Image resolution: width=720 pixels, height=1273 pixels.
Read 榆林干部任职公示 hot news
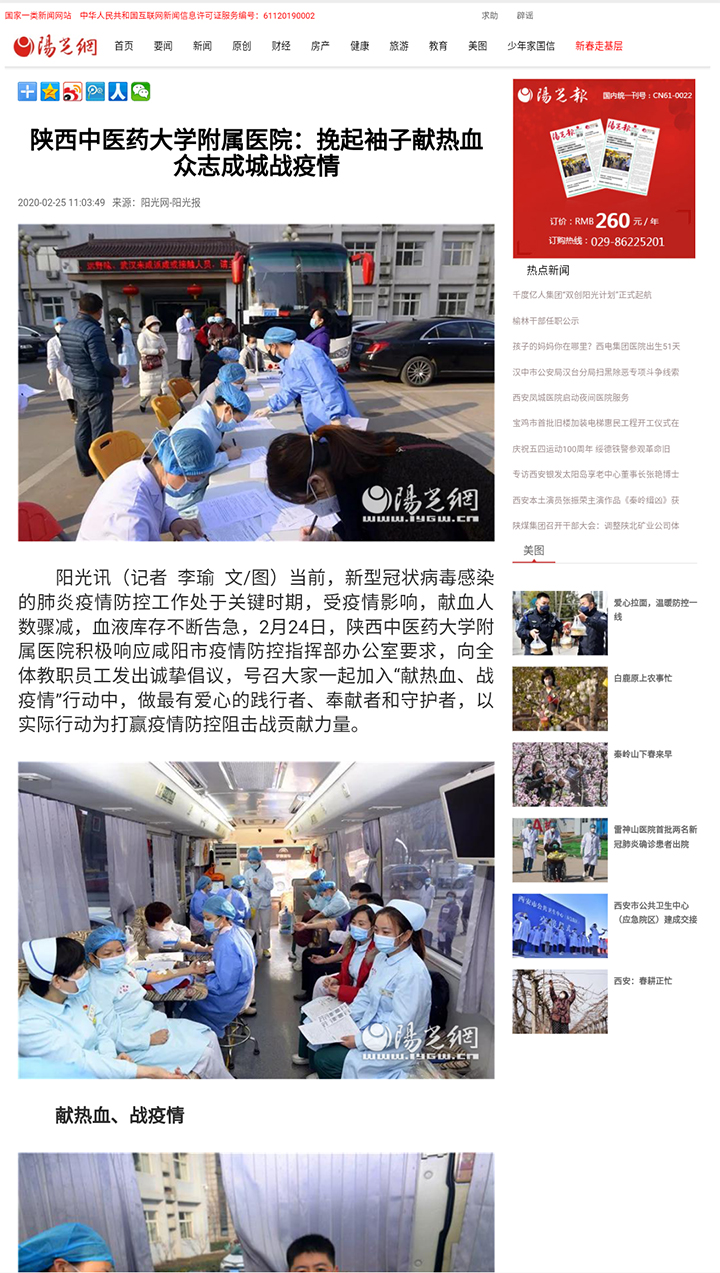[x=545, y=321]
